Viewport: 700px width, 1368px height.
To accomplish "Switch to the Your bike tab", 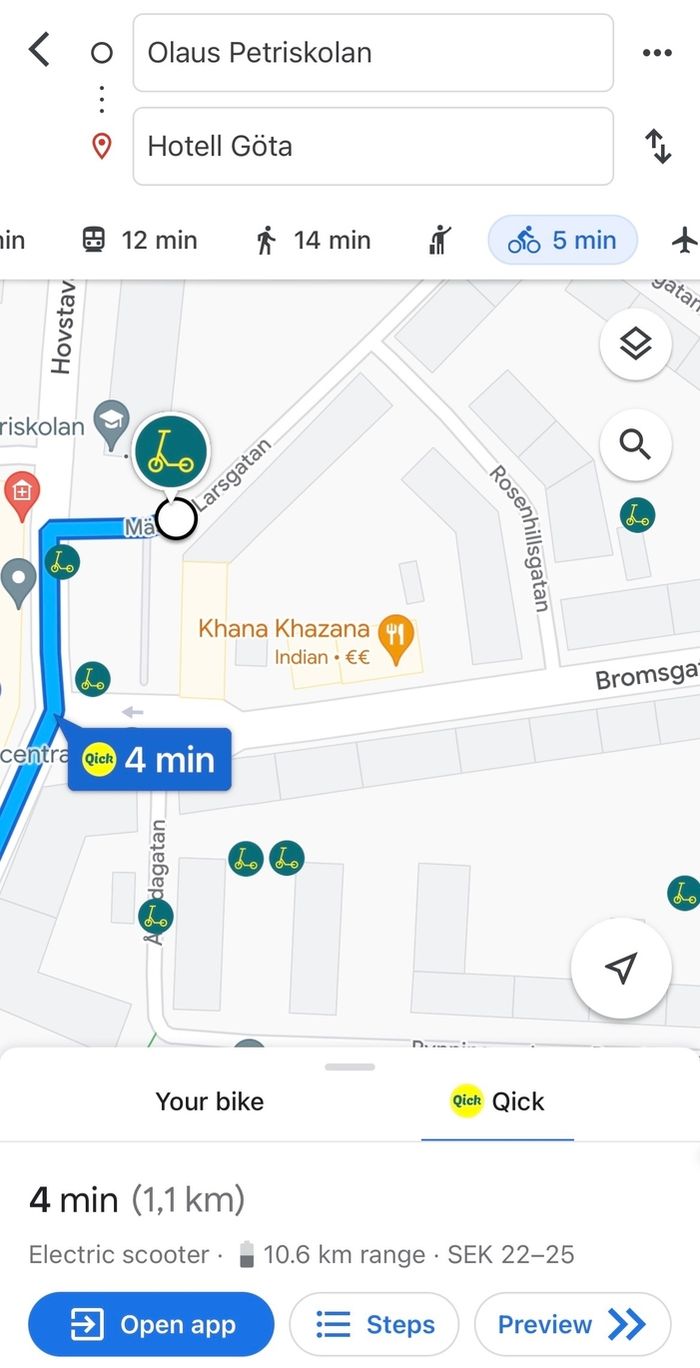I will pyautogui.click(x=210, y=1101).
